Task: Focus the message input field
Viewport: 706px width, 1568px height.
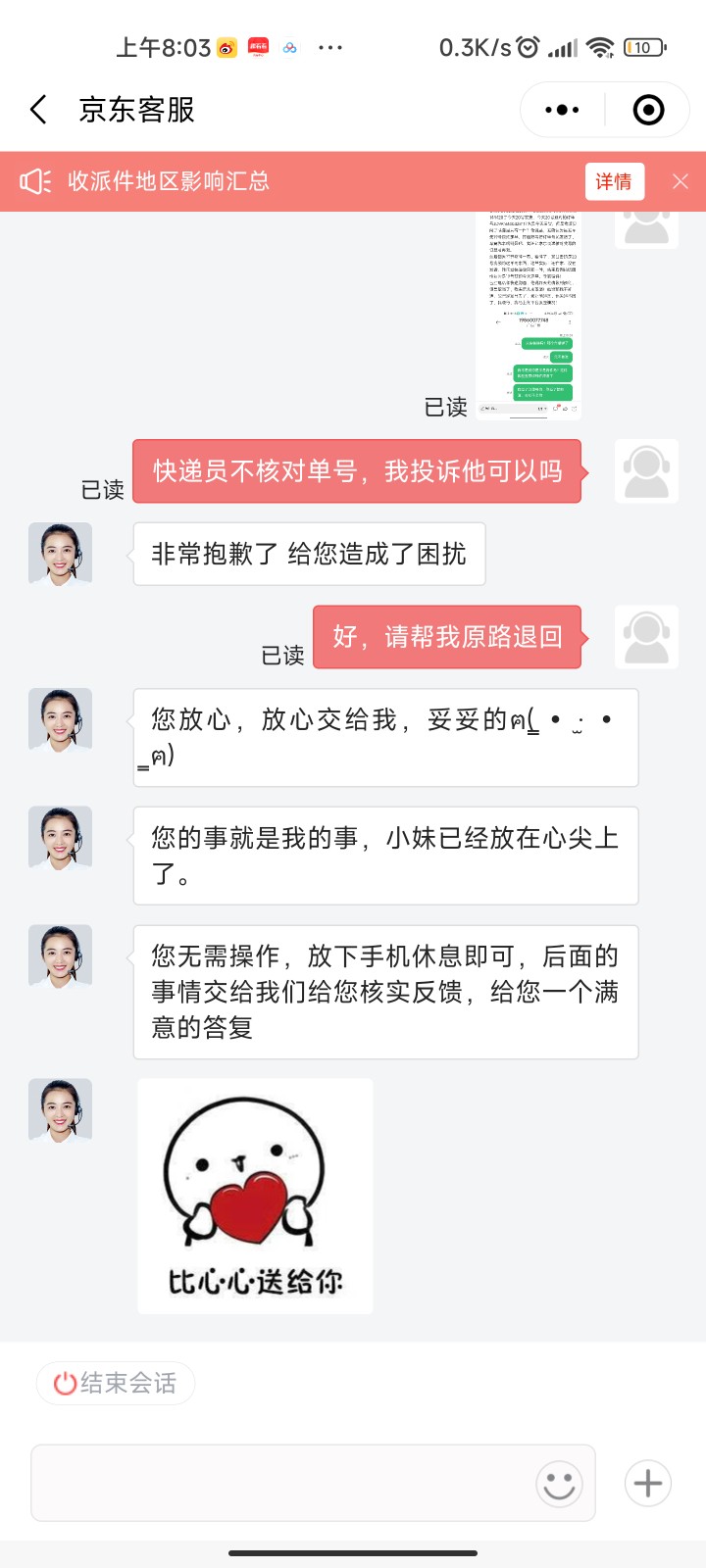Action: (284, 1482)
